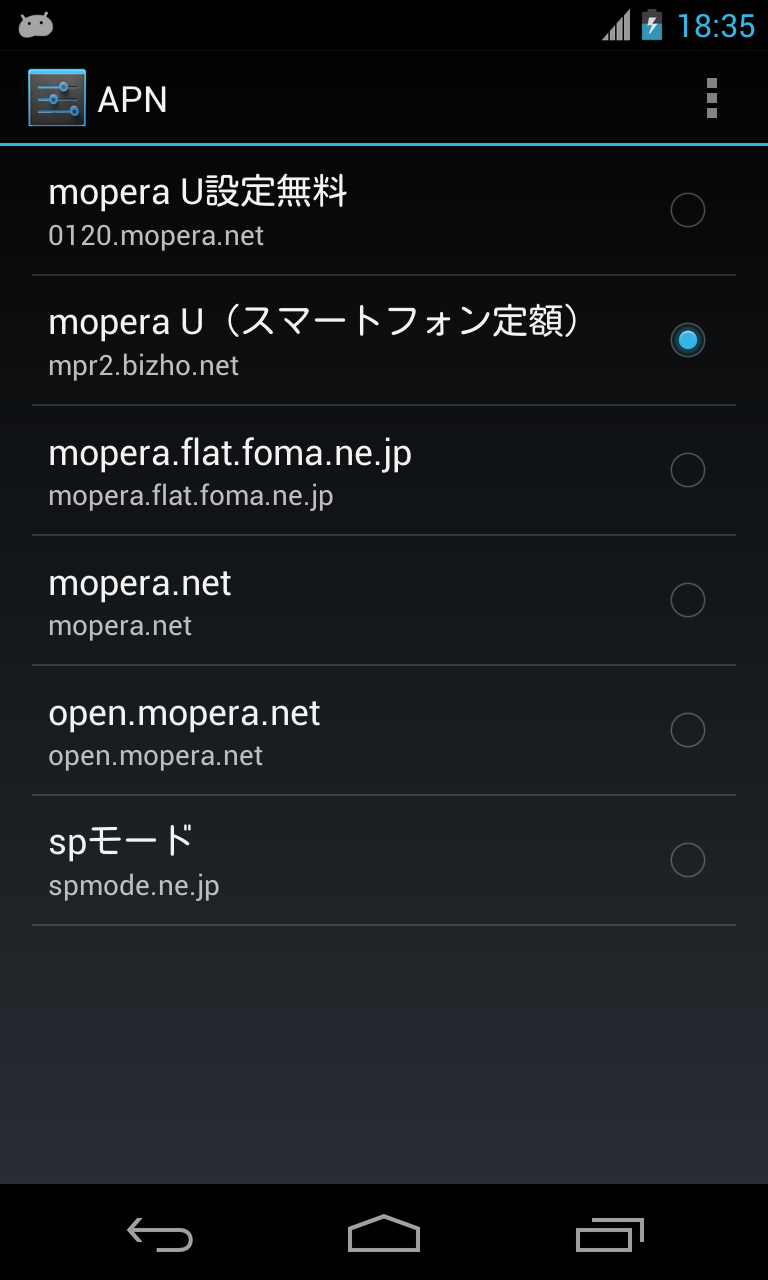The height and width of the screenshot is (1280, 768).
Task: Open the overflow menu in the APN bar
Action: click(711, 98)
